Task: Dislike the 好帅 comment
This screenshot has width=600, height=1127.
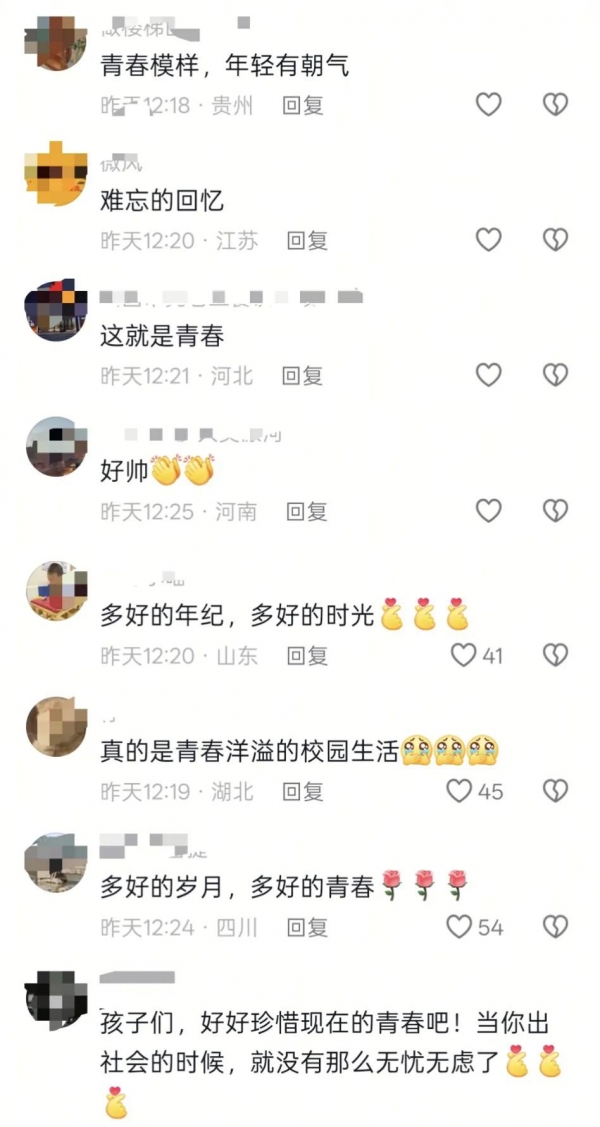Action: [555, 511]
